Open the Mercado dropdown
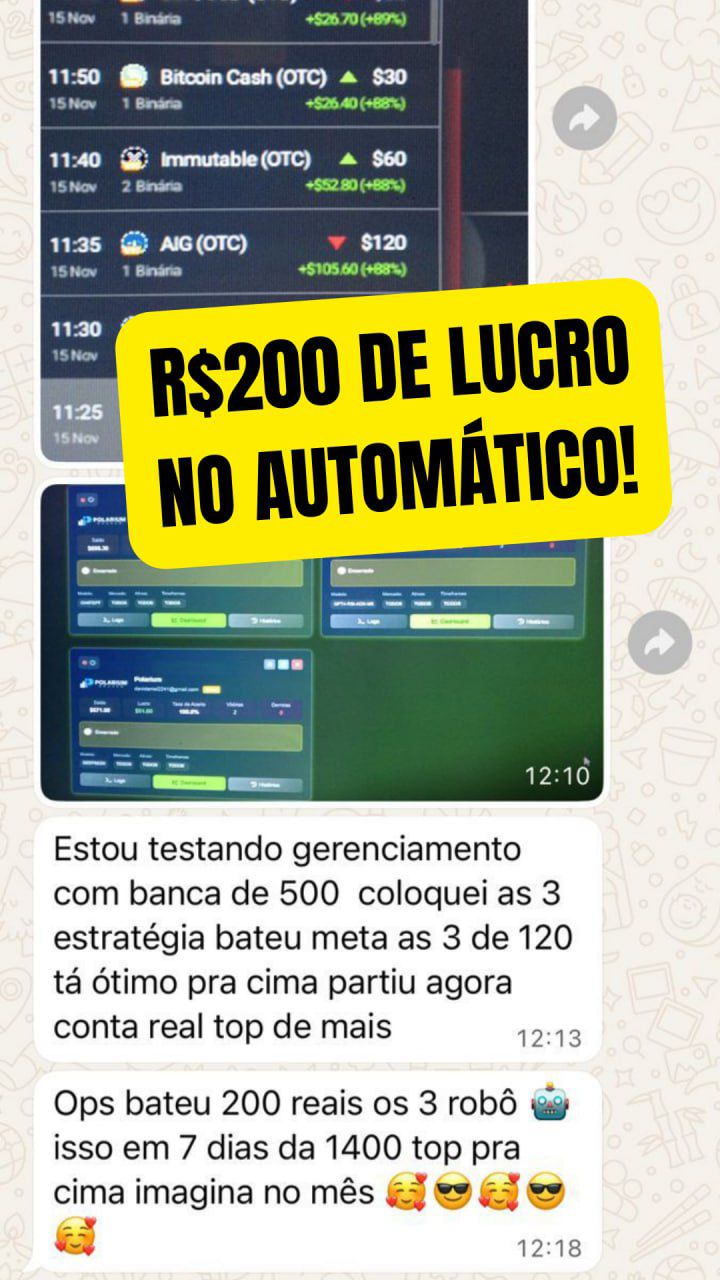Screen dimensions: 720x1280 pyautogui.click(x=122, y=762)
